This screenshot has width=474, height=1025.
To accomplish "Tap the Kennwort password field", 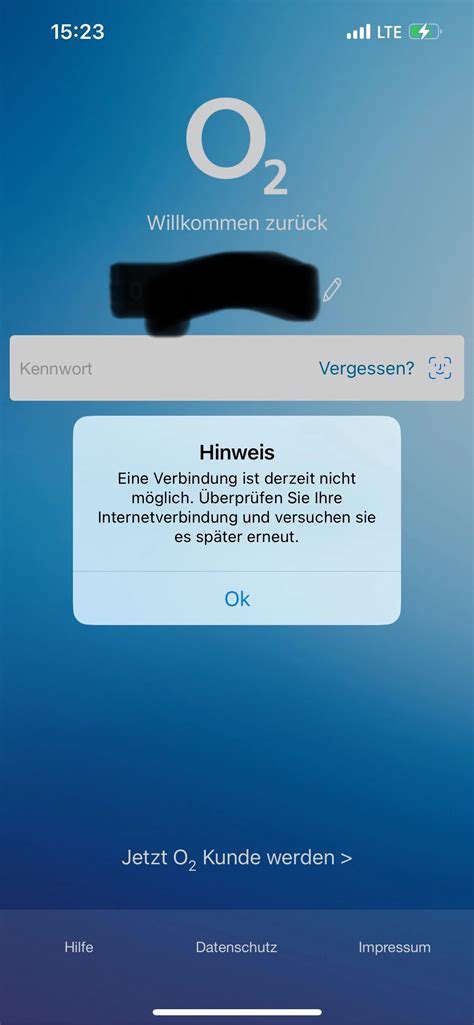I will pyautogui.click(x=237, y=368).
